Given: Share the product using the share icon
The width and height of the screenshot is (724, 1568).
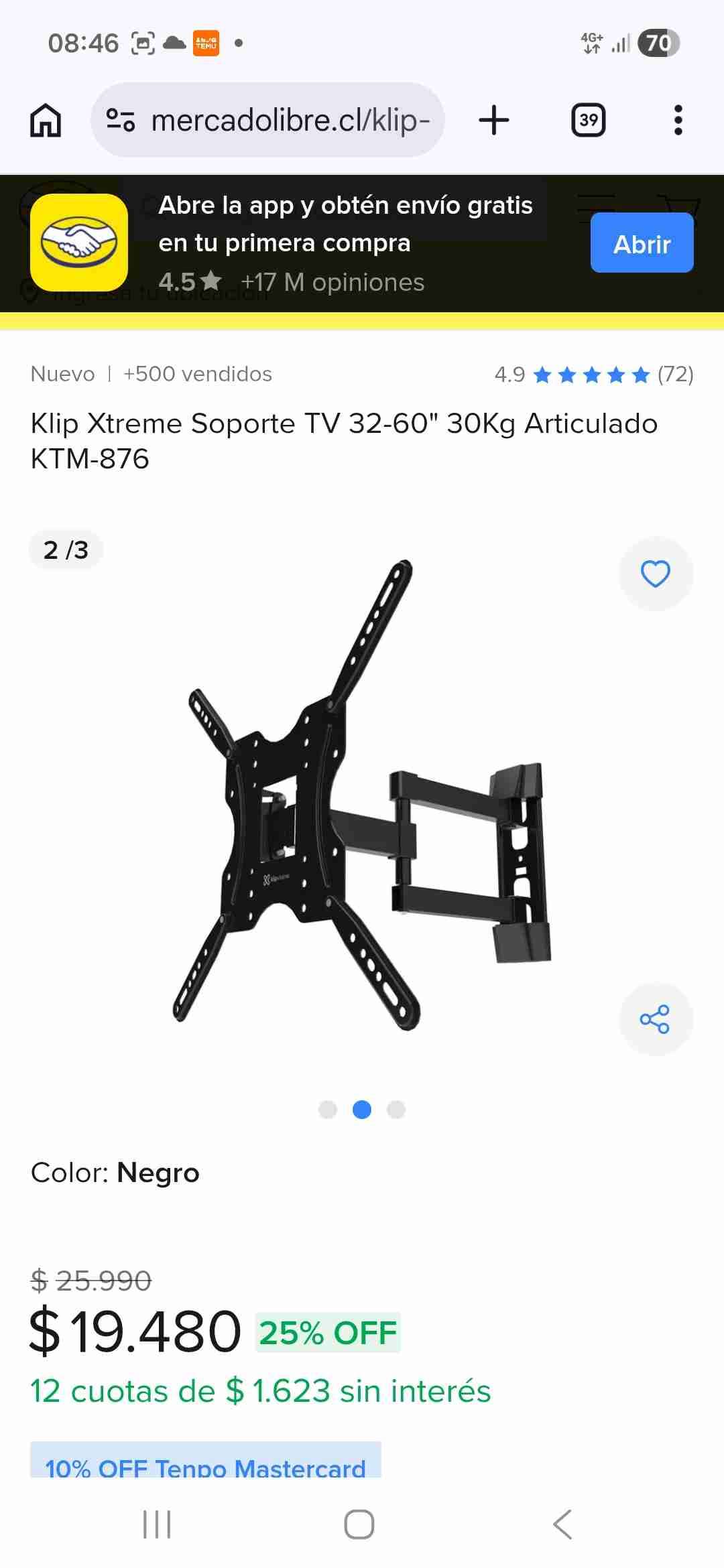Looking at the screenshot, I should [x=656, y=1017].
